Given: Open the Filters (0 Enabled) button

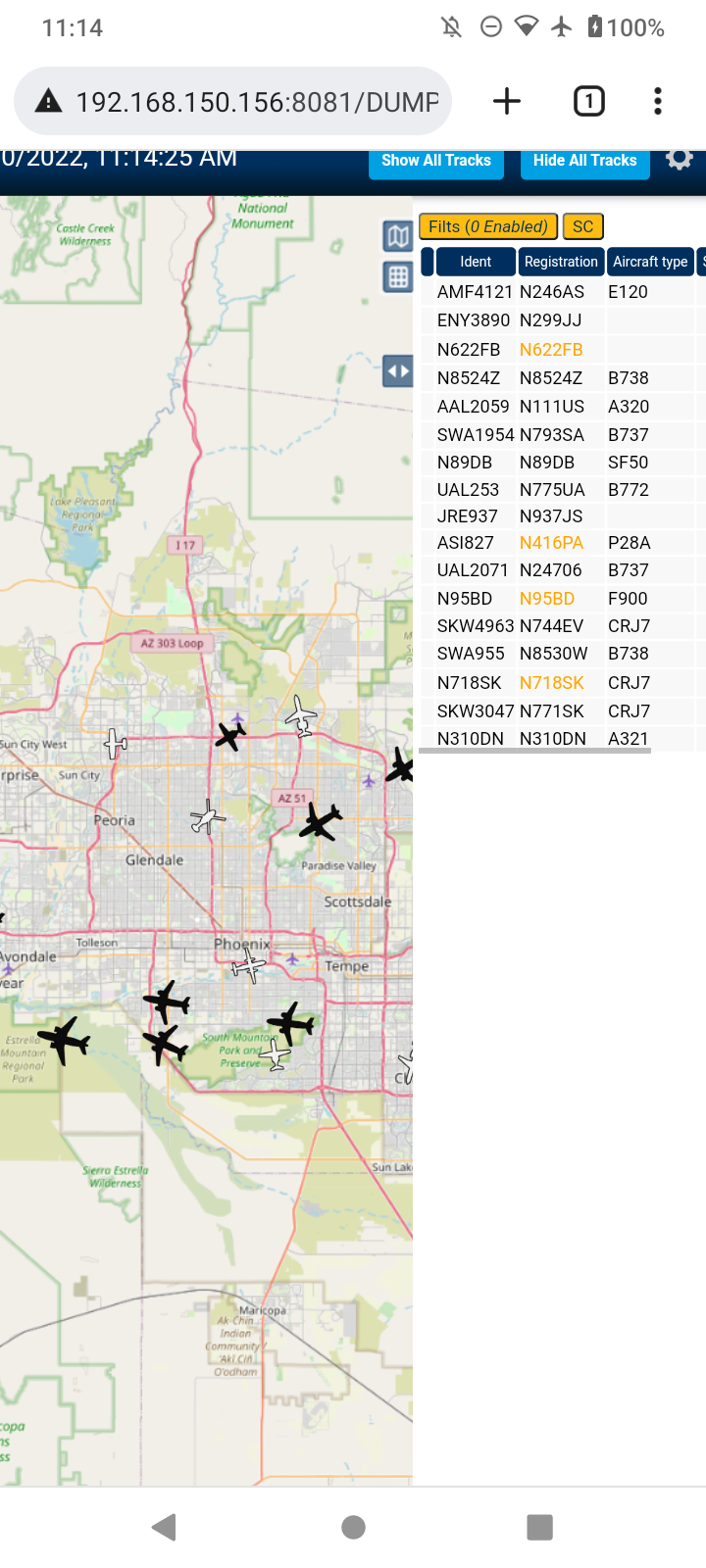Looking at the screenshot, I should point(488,226).
